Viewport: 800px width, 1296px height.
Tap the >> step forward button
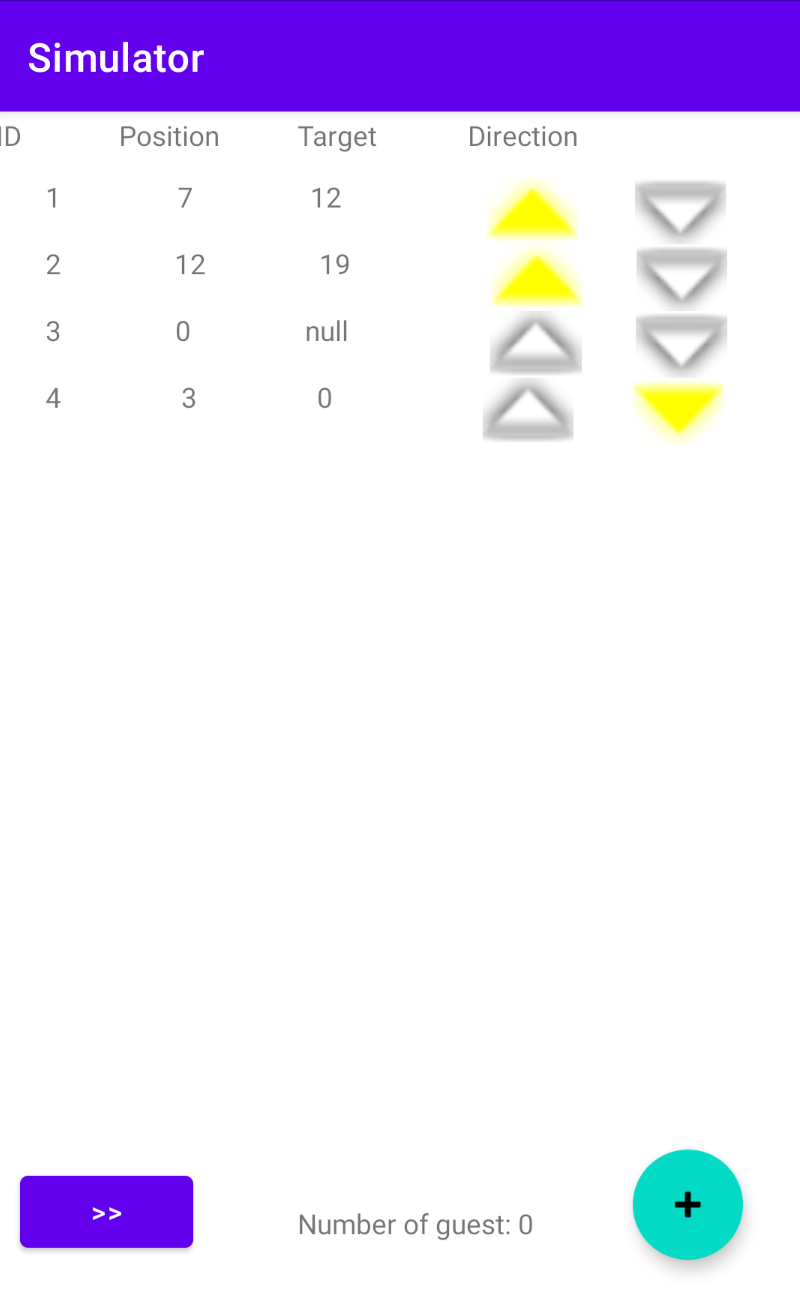click(106, 1212)
